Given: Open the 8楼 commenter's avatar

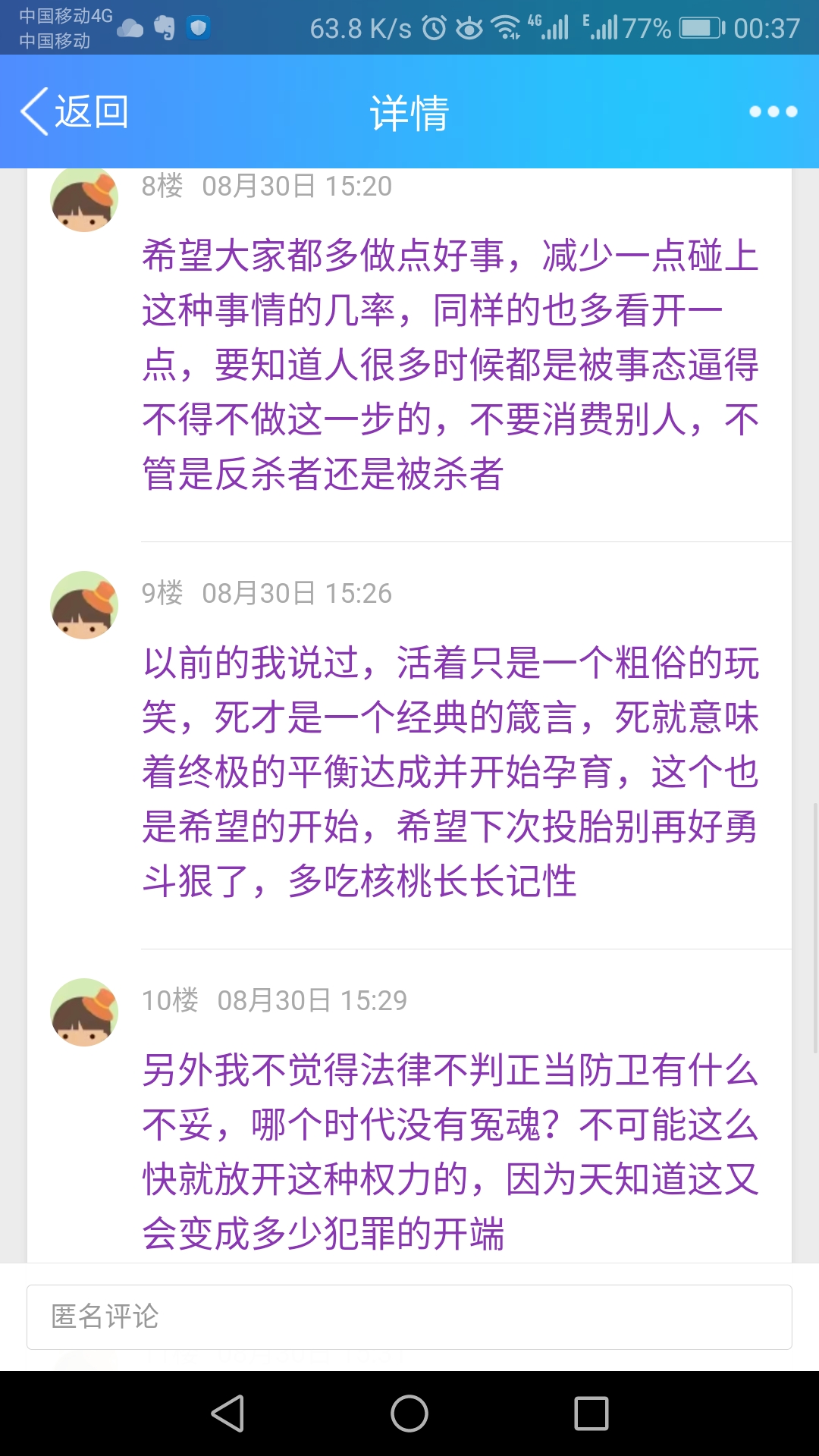Looking at the screenshot, I should 84,200.
